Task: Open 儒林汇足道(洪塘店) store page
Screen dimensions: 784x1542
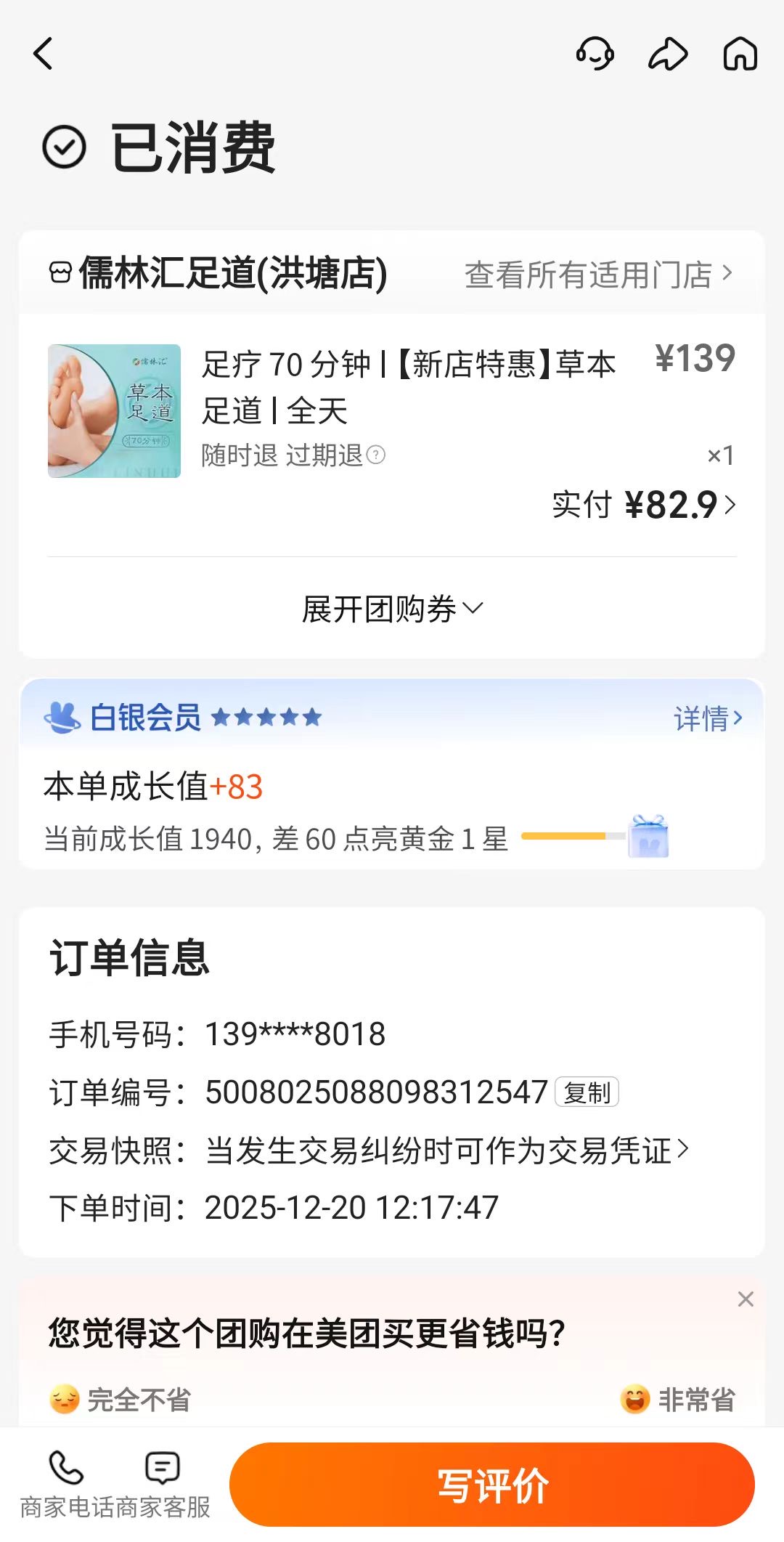Action: 232,274
